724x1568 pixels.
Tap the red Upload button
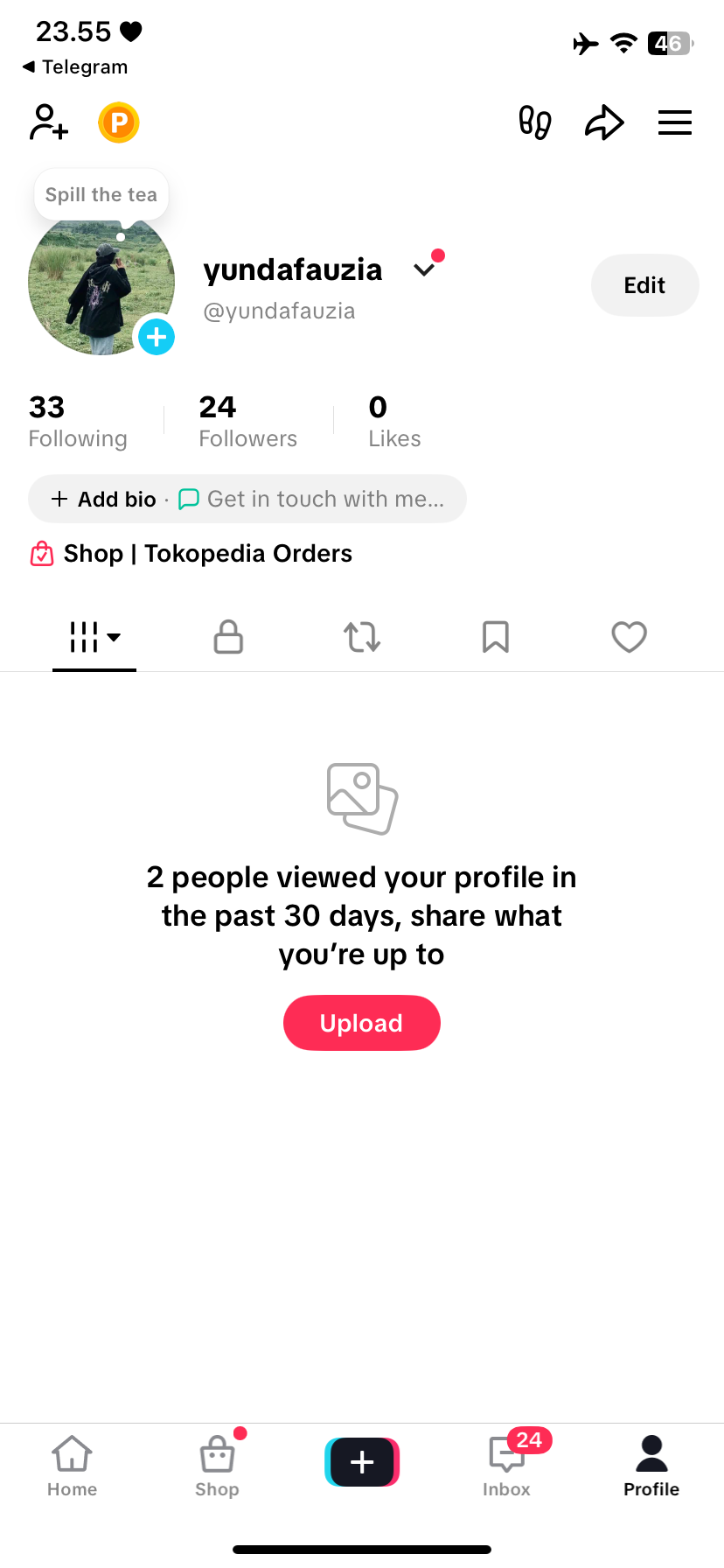click(361, 1023)
